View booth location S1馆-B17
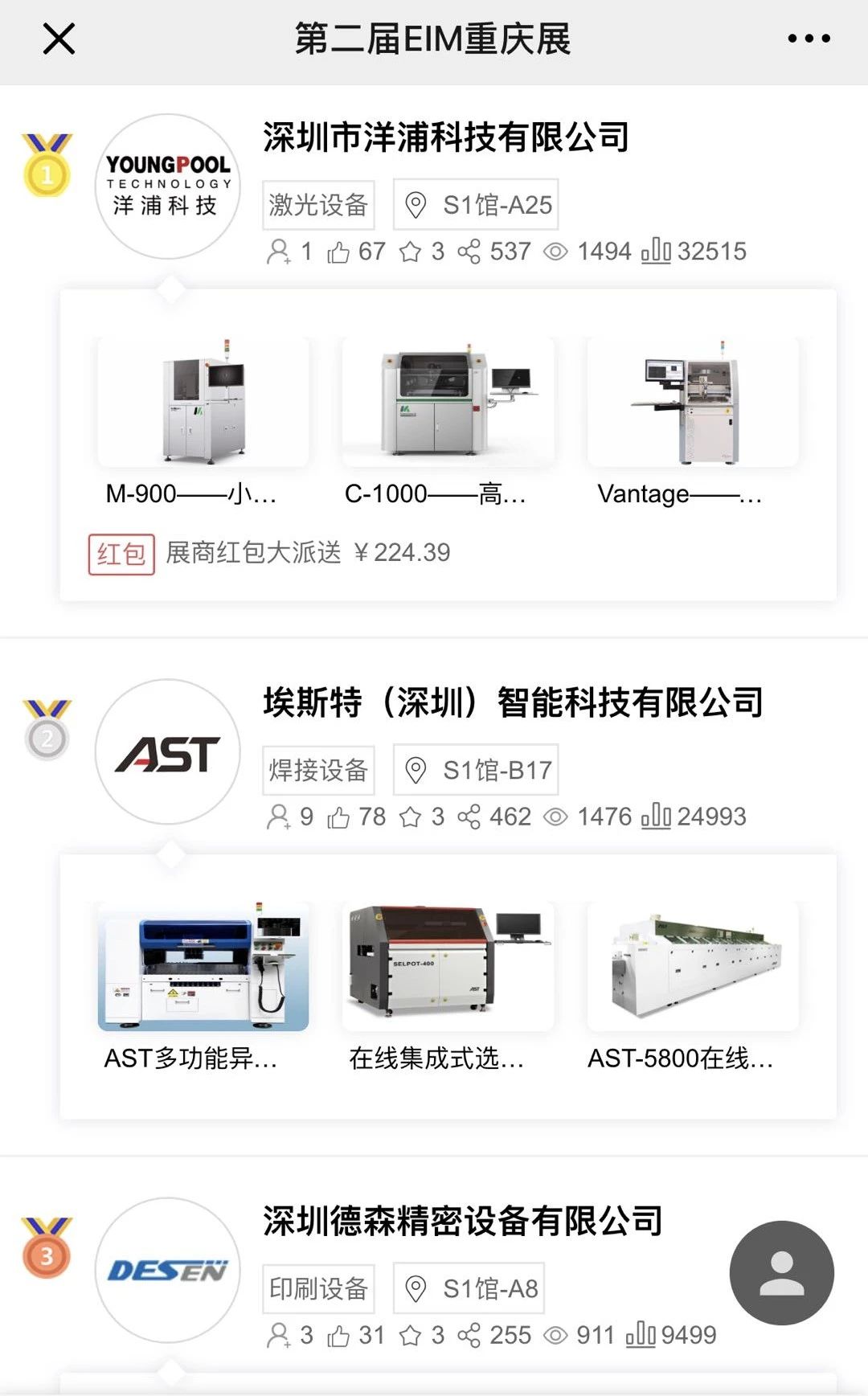868x1396 pixels. [x=476, y=770]
